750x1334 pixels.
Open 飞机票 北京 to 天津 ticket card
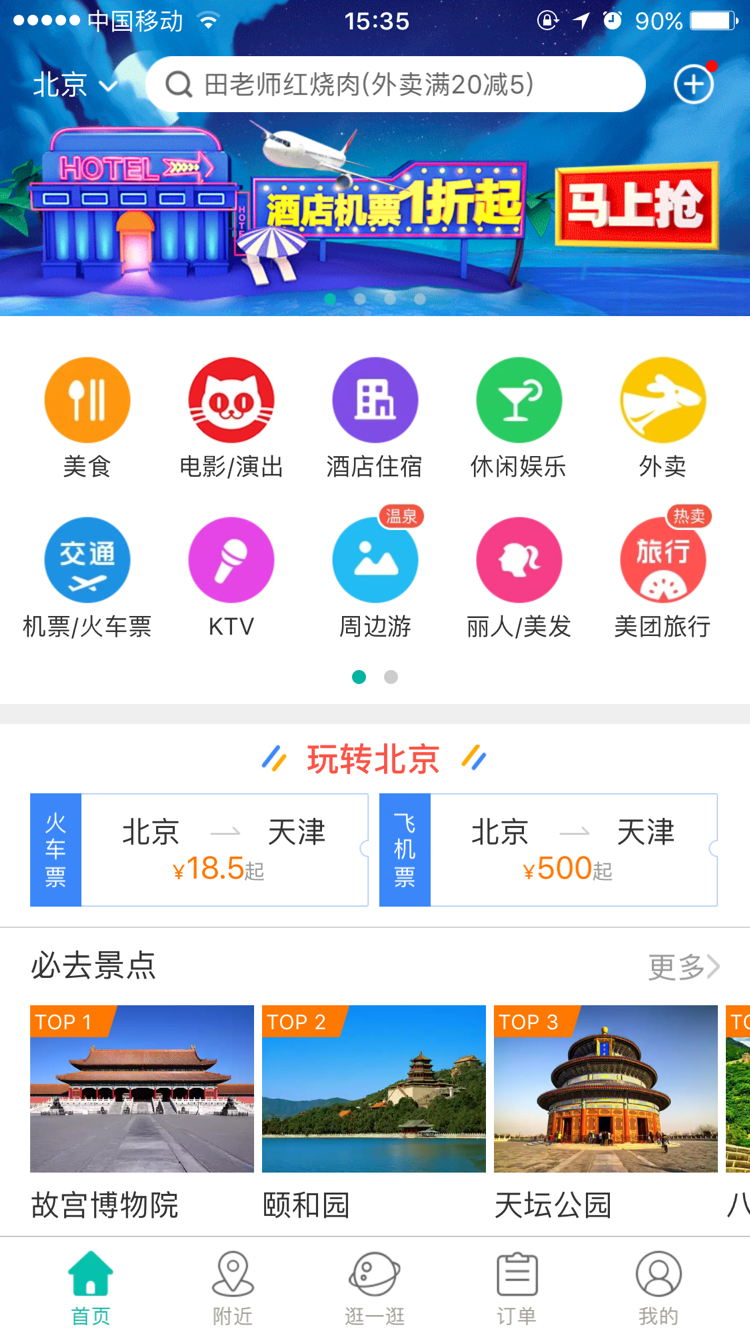pyautogui.click(x=548, y=850)
